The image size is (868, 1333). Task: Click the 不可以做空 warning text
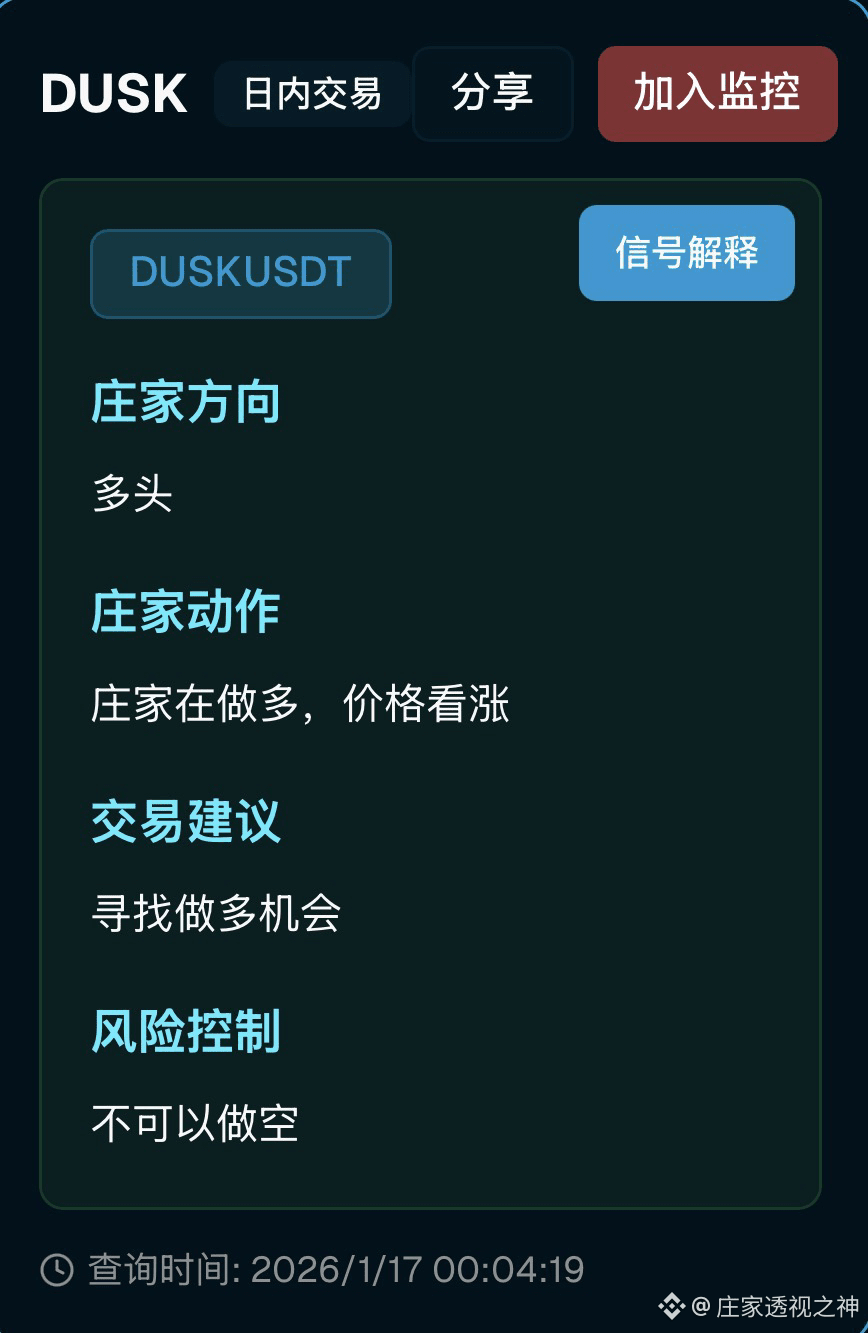[194, 1124]
